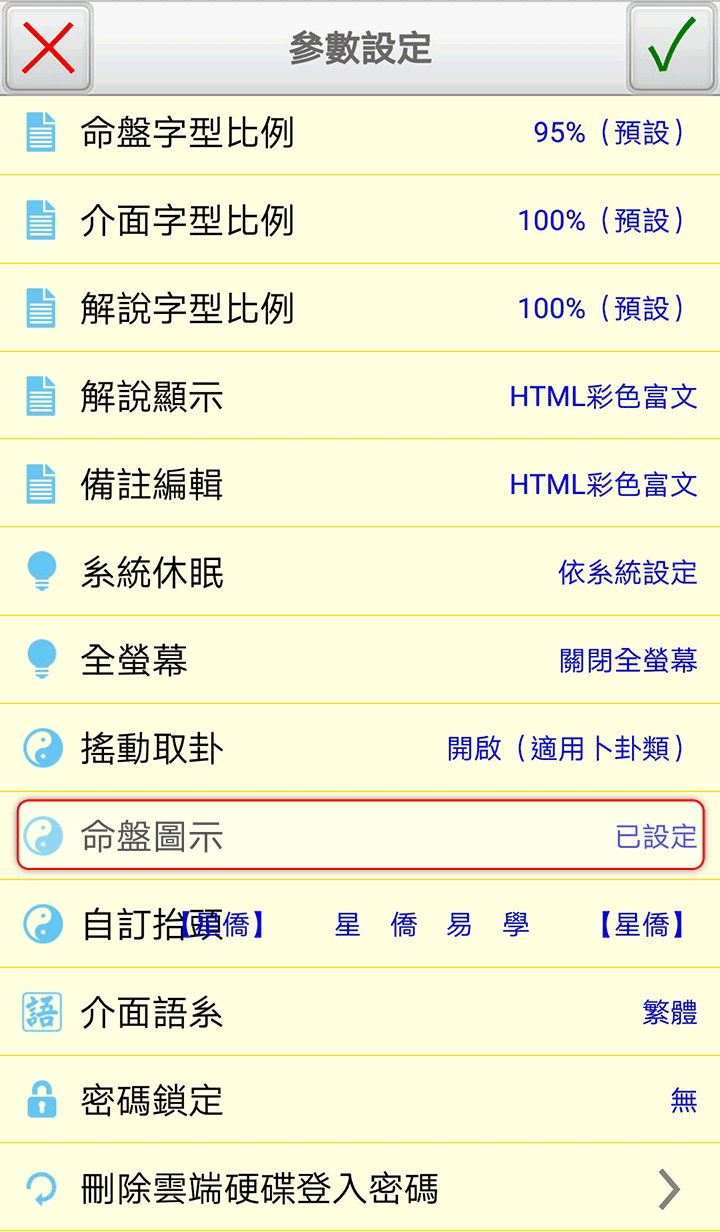Select 備註編輯 setting
The image size is (720, 1232).
pyautogui.click(x=360, y=484)
